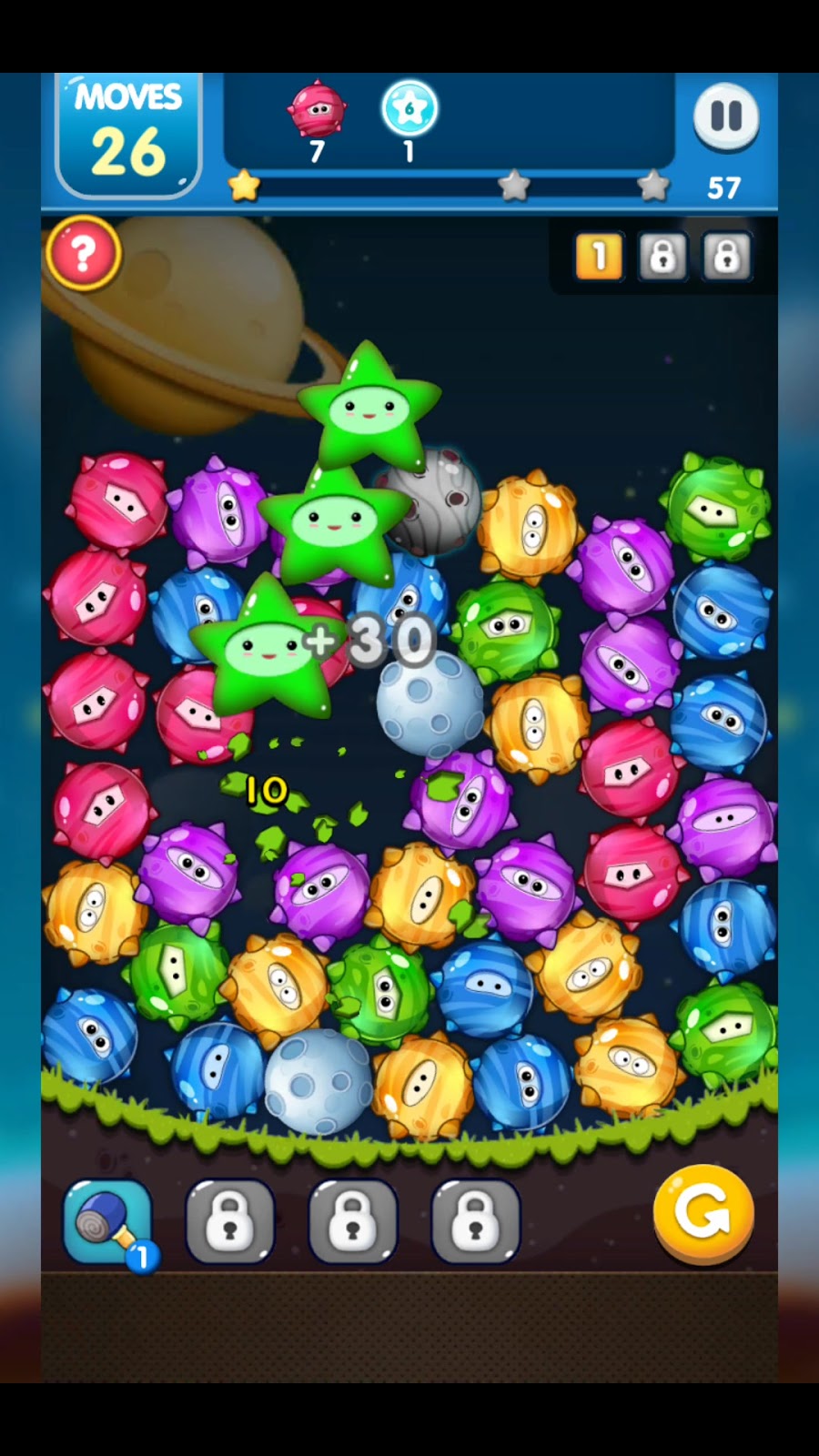The image size is (819, 1456).
Task: Tap the orange number 1 box
Action: [x=599, y=258]
